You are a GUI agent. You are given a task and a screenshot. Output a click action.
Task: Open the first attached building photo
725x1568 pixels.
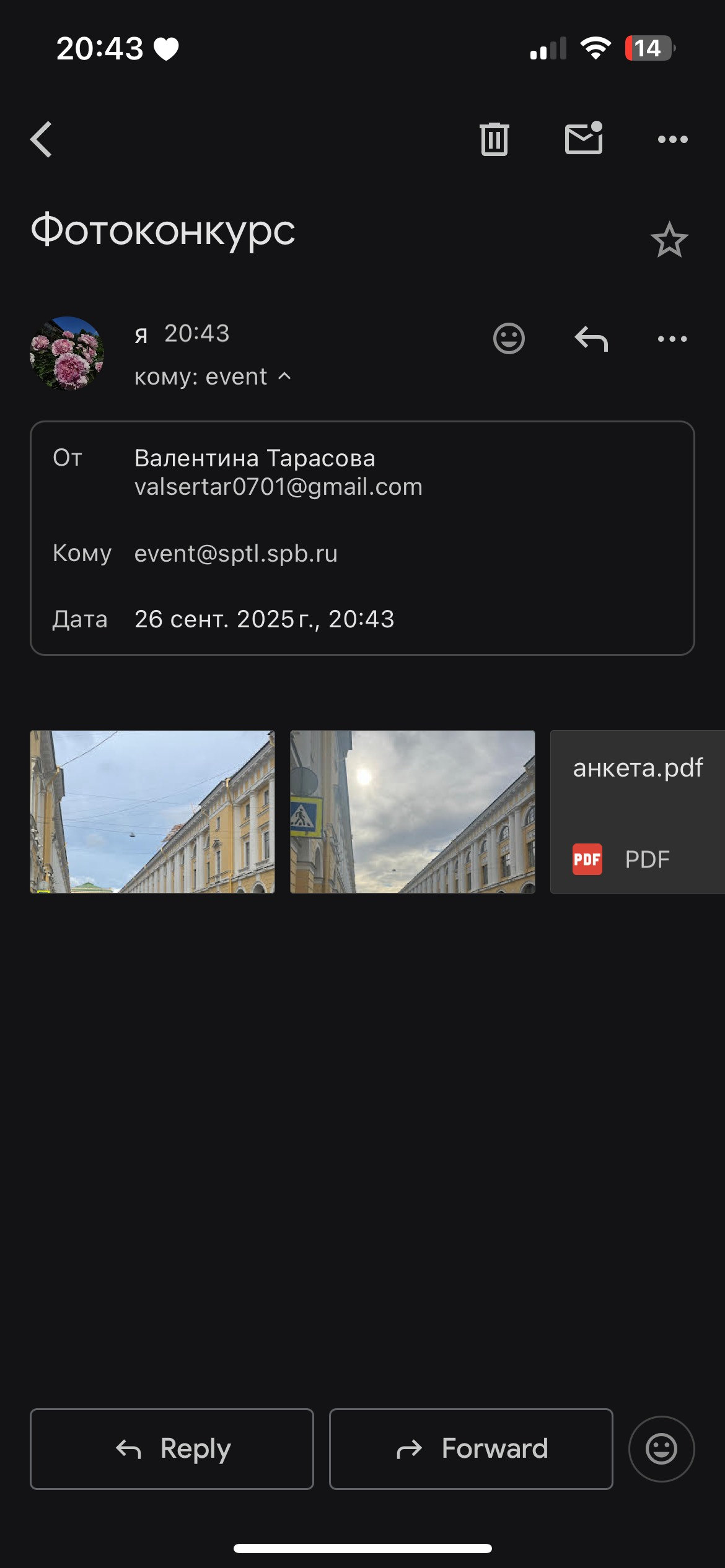152,811
